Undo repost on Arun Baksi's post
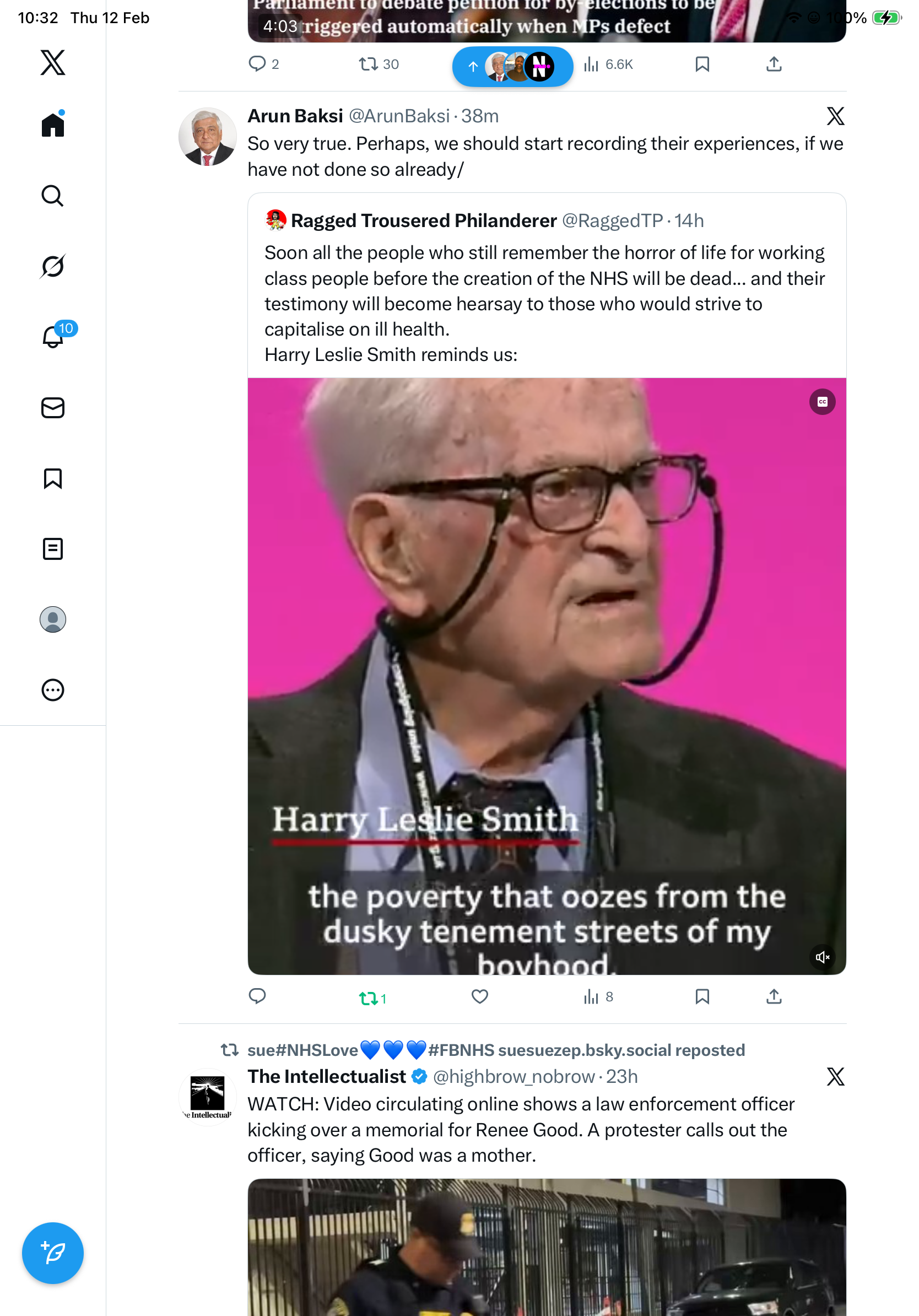The width and height of the screenshot is (919, 1316). (369, 998)
